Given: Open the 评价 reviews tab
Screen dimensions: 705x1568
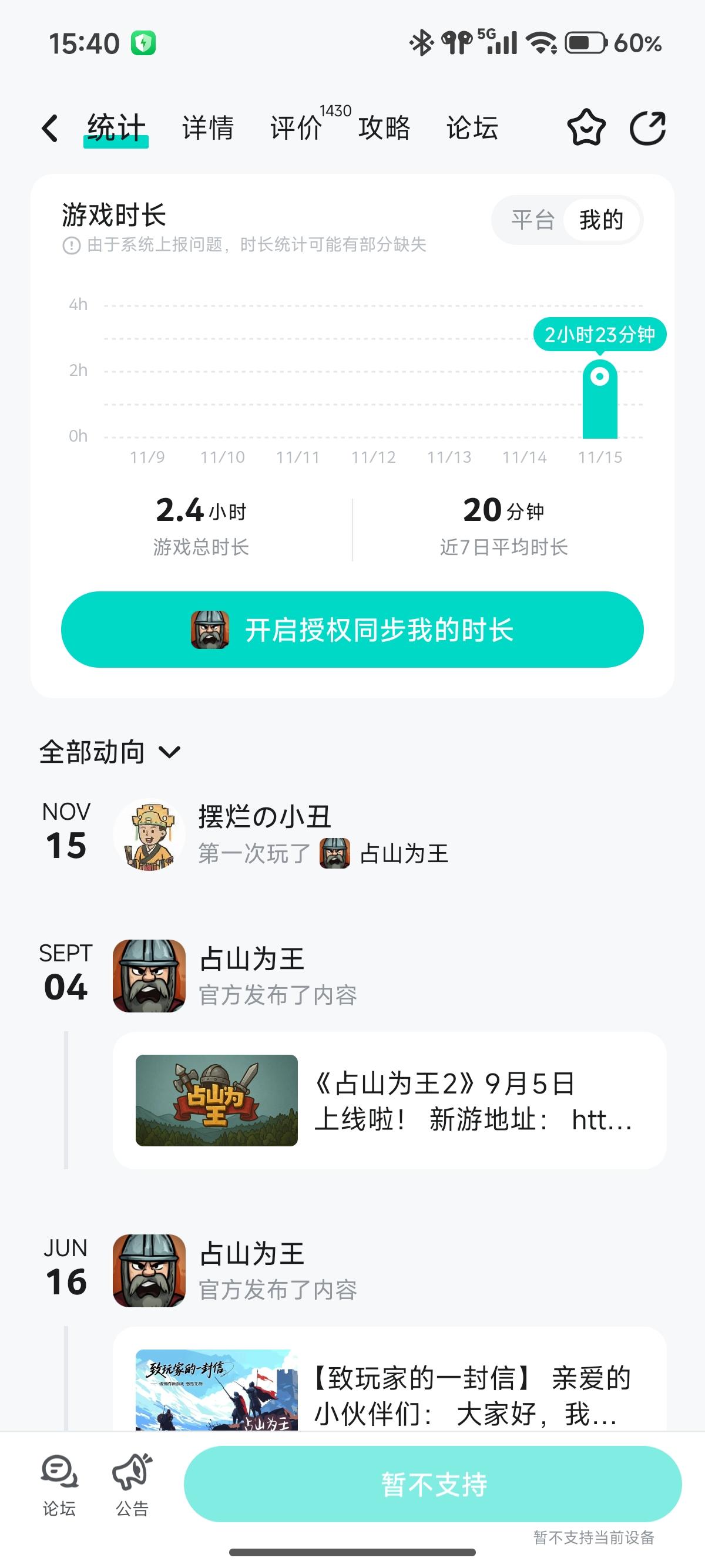Looking at the screenshot, I should tap(295, 128).
